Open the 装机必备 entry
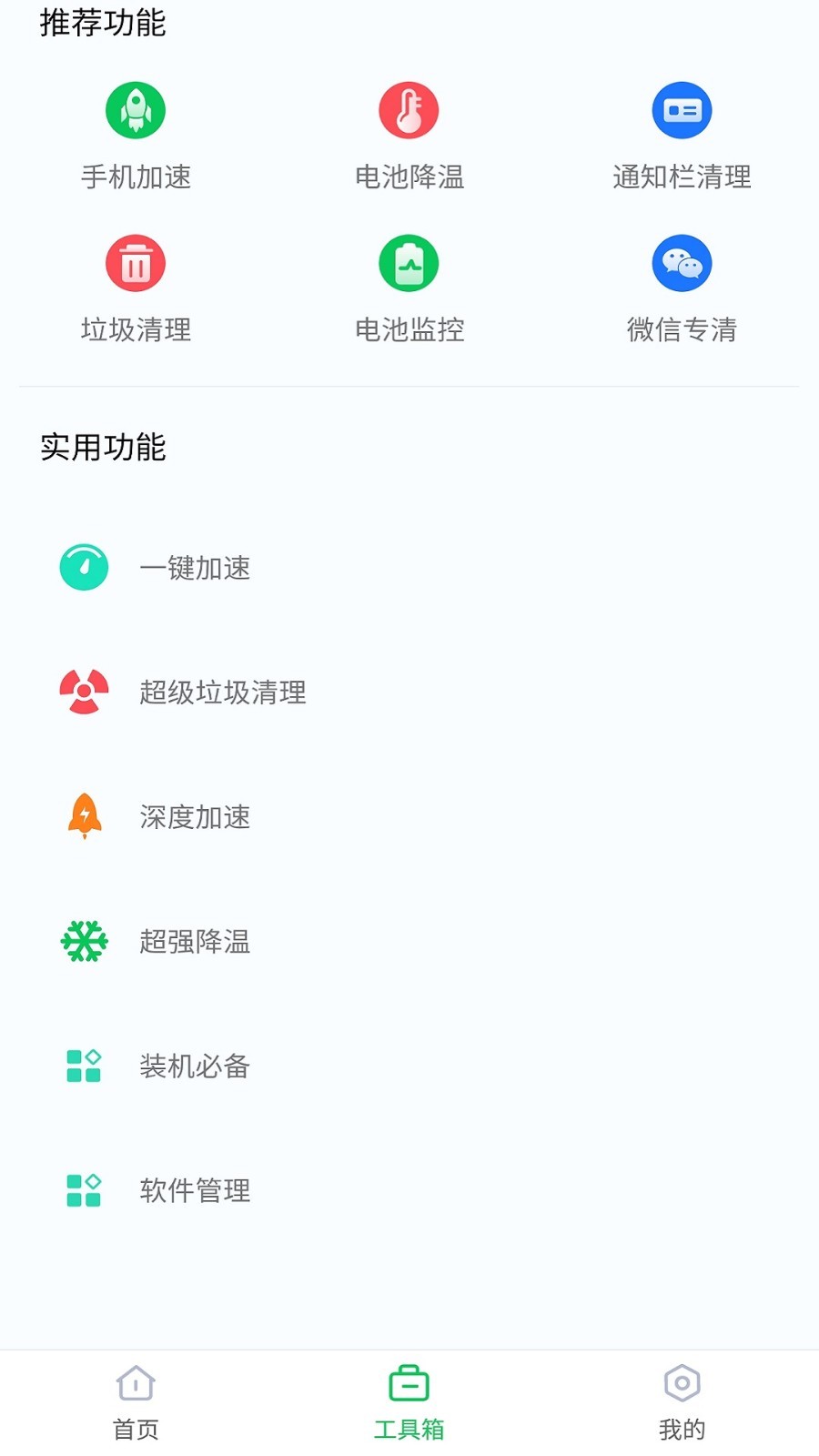The width and height of the screenshot is (819, 1456). [x=409, y=1066]
